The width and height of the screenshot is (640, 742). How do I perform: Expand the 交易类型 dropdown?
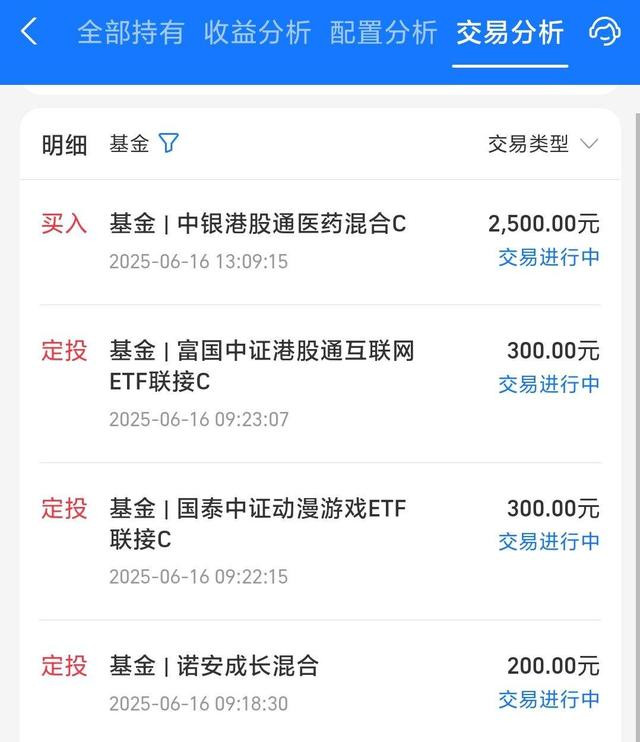[x=543, y=144]
